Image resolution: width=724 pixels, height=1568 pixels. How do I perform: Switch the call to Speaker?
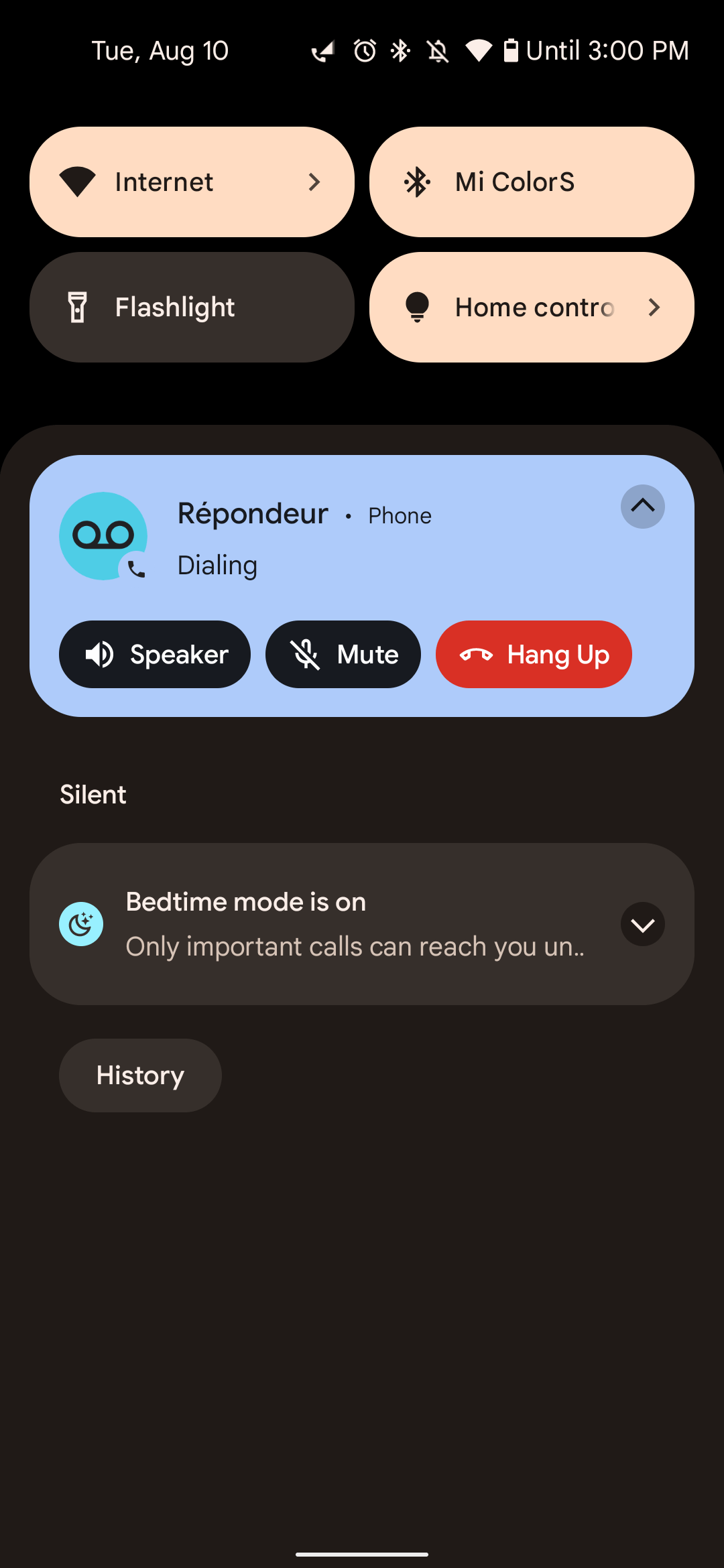(x=155, y=654)
